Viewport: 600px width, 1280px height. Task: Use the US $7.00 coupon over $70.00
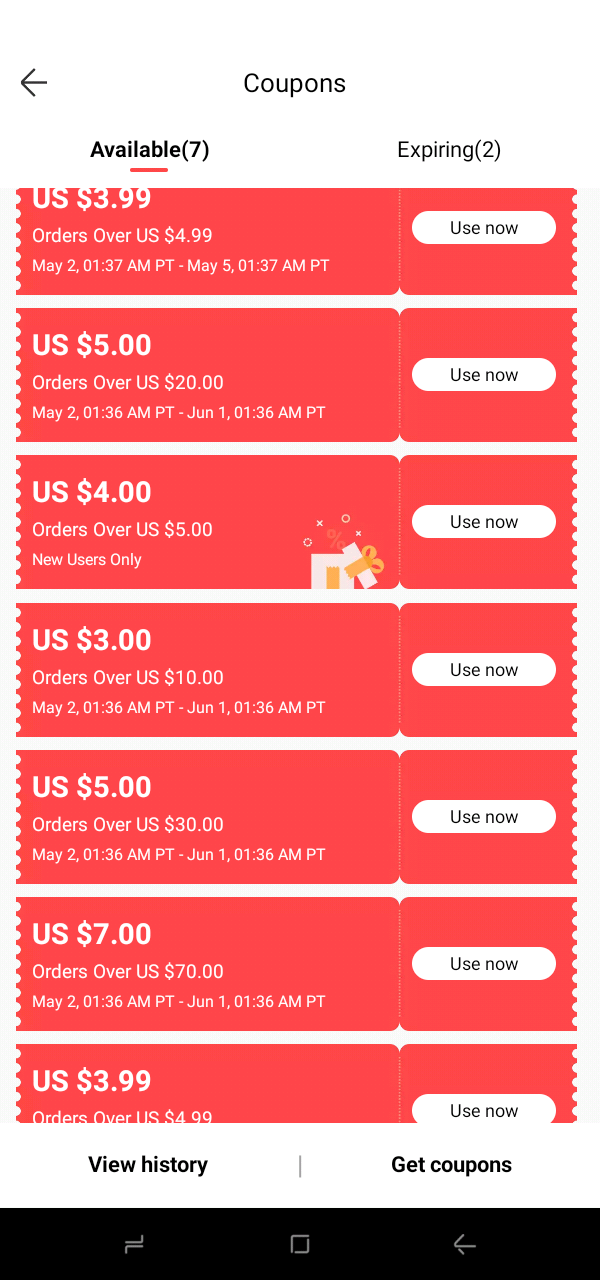pos(484,964)
